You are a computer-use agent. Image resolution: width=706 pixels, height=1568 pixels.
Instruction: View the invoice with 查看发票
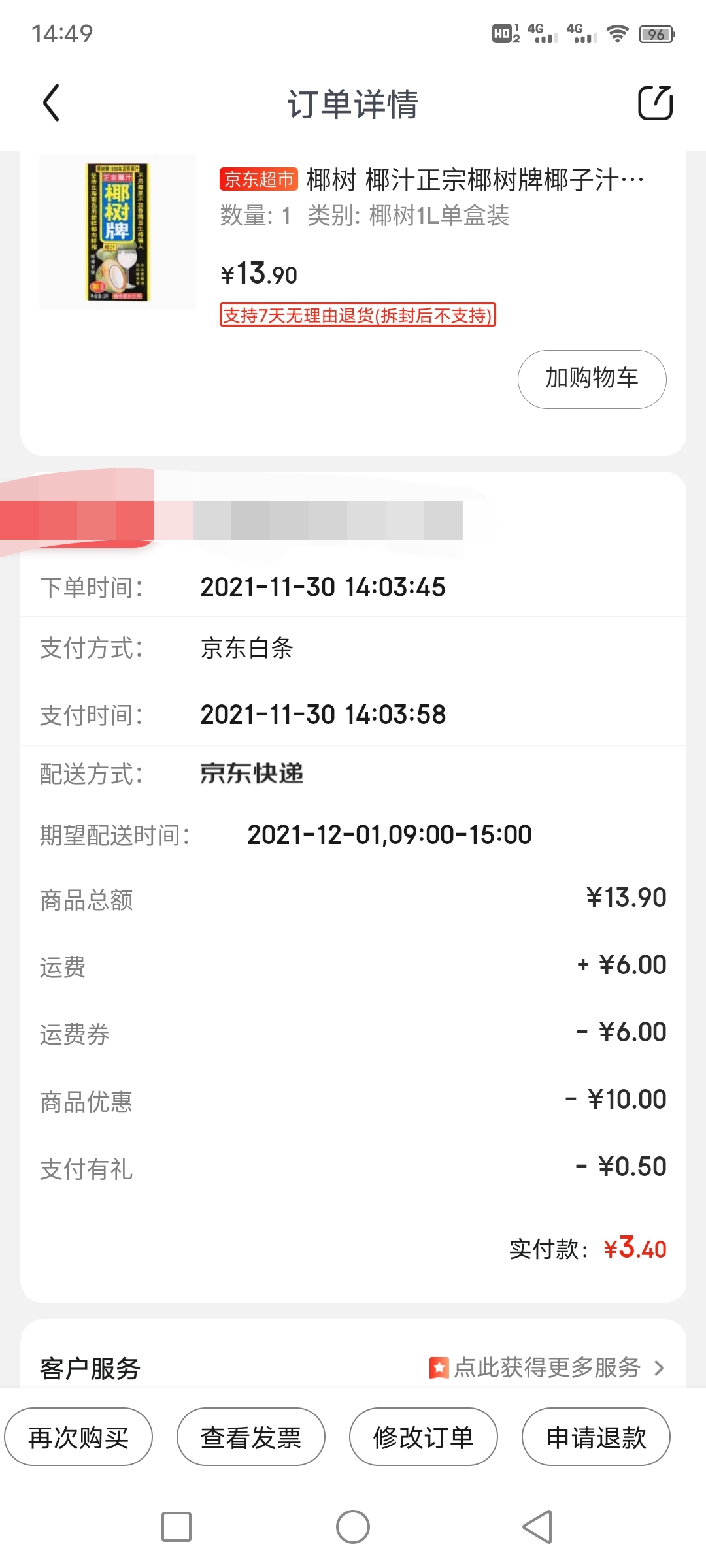pos(251,1437)
